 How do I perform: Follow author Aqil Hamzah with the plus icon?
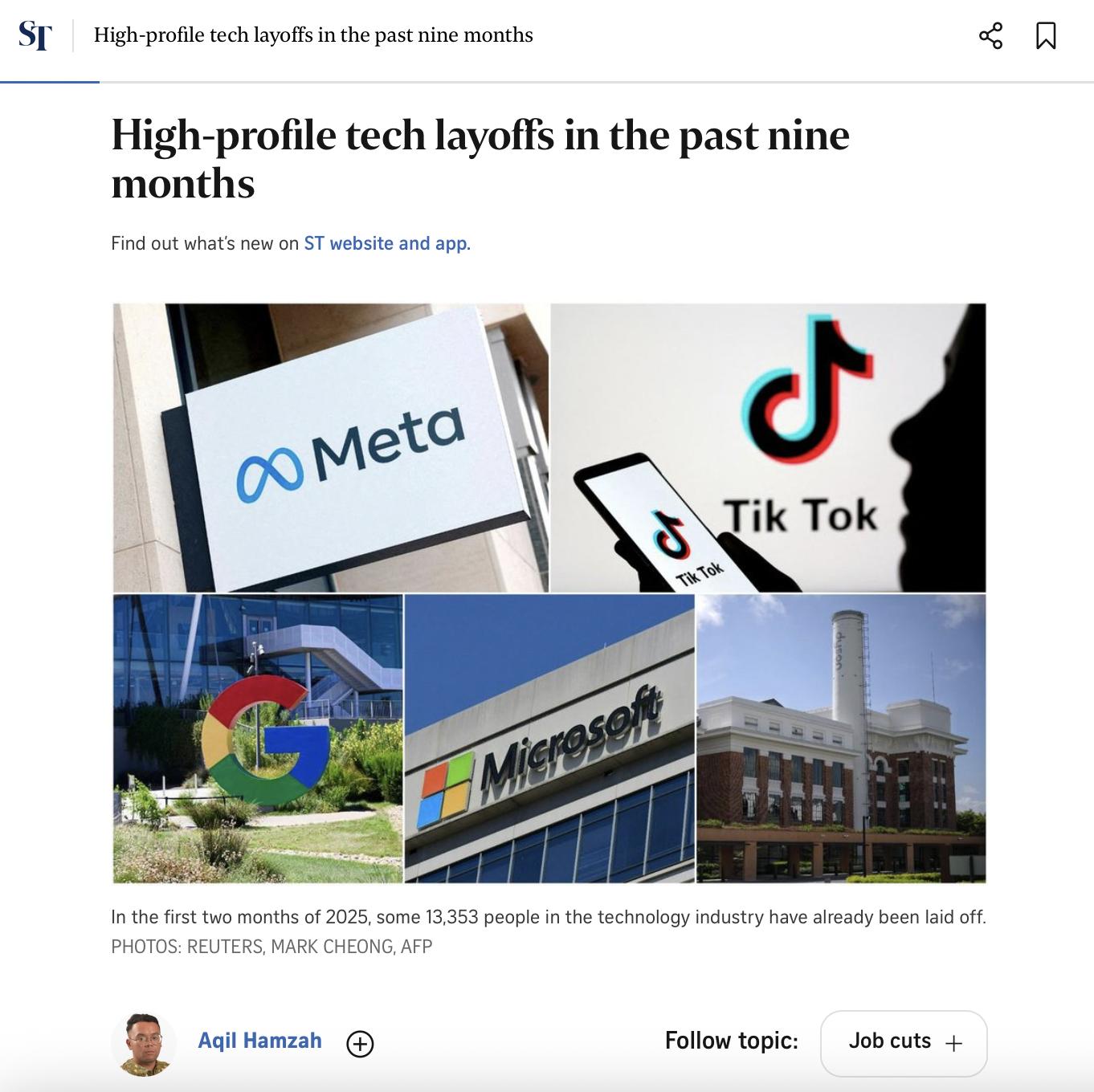click(360, 1043)
